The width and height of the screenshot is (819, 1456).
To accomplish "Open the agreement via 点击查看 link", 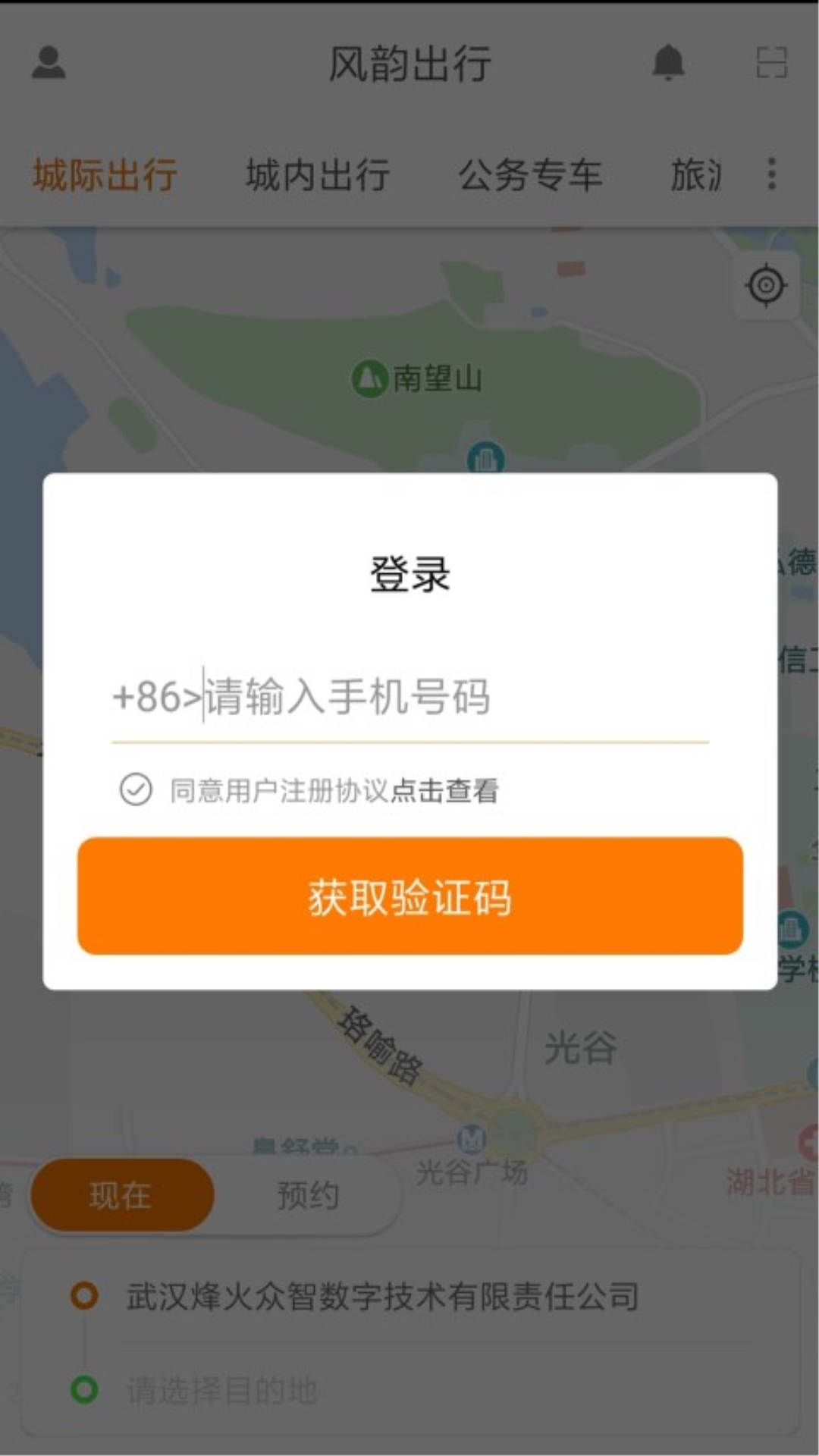I will point(446,791).
